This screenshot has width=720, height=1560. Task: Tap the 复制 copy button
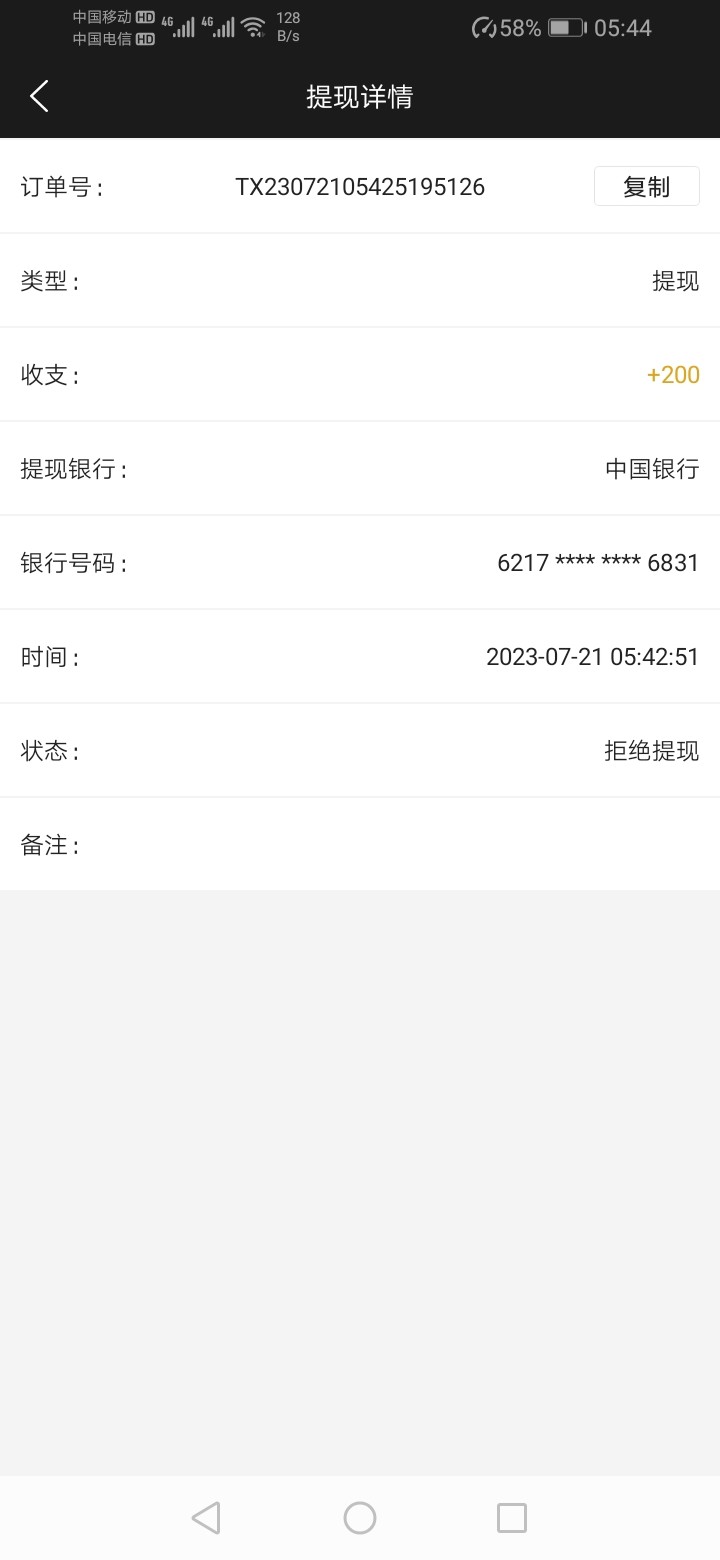point(646,186)
